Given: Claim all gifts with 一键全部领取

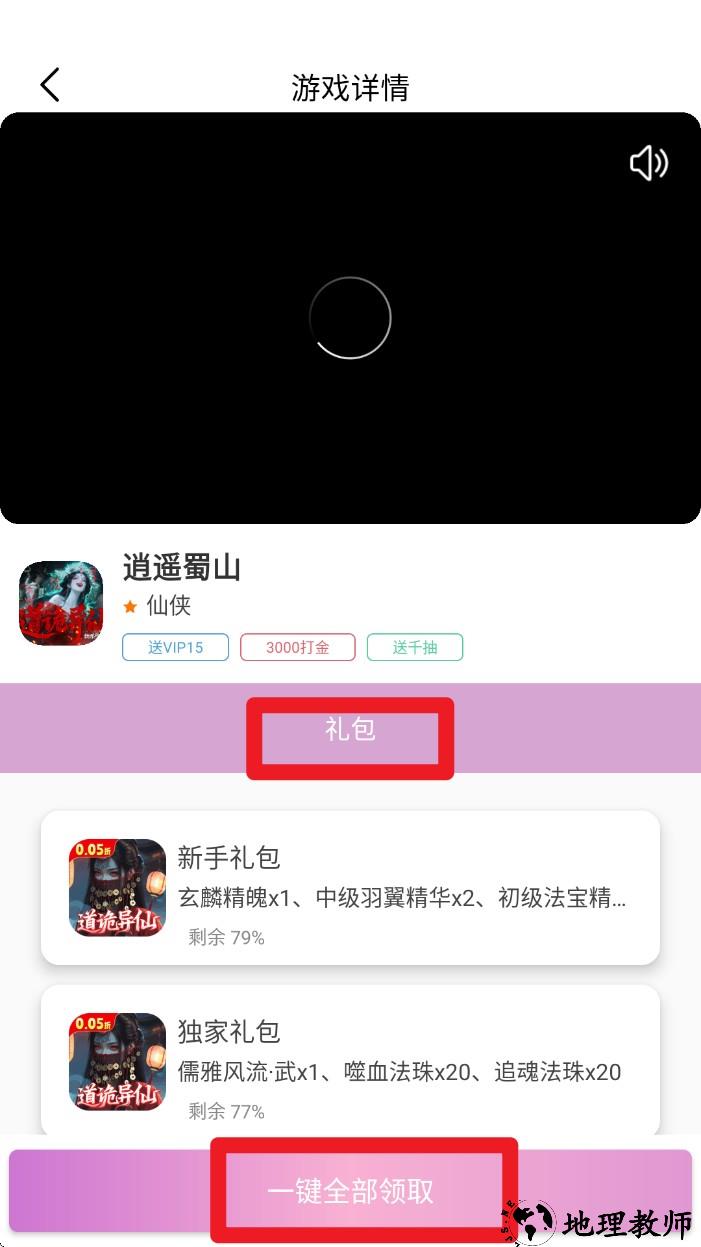Looking at the screenshot, I should pyautogui.click(x=350, y=1191).
